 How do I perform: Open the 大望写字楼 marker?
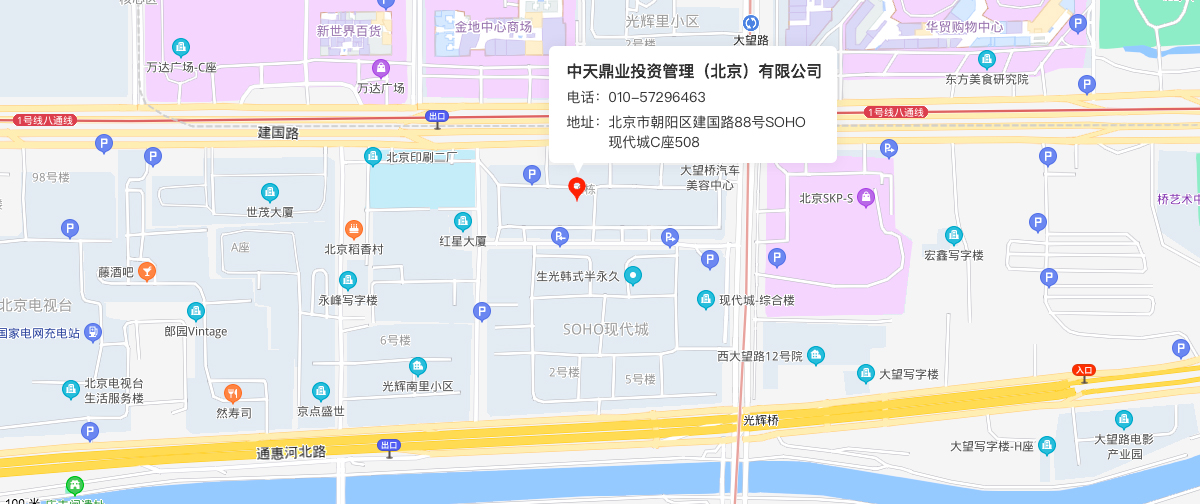[866, 373]
